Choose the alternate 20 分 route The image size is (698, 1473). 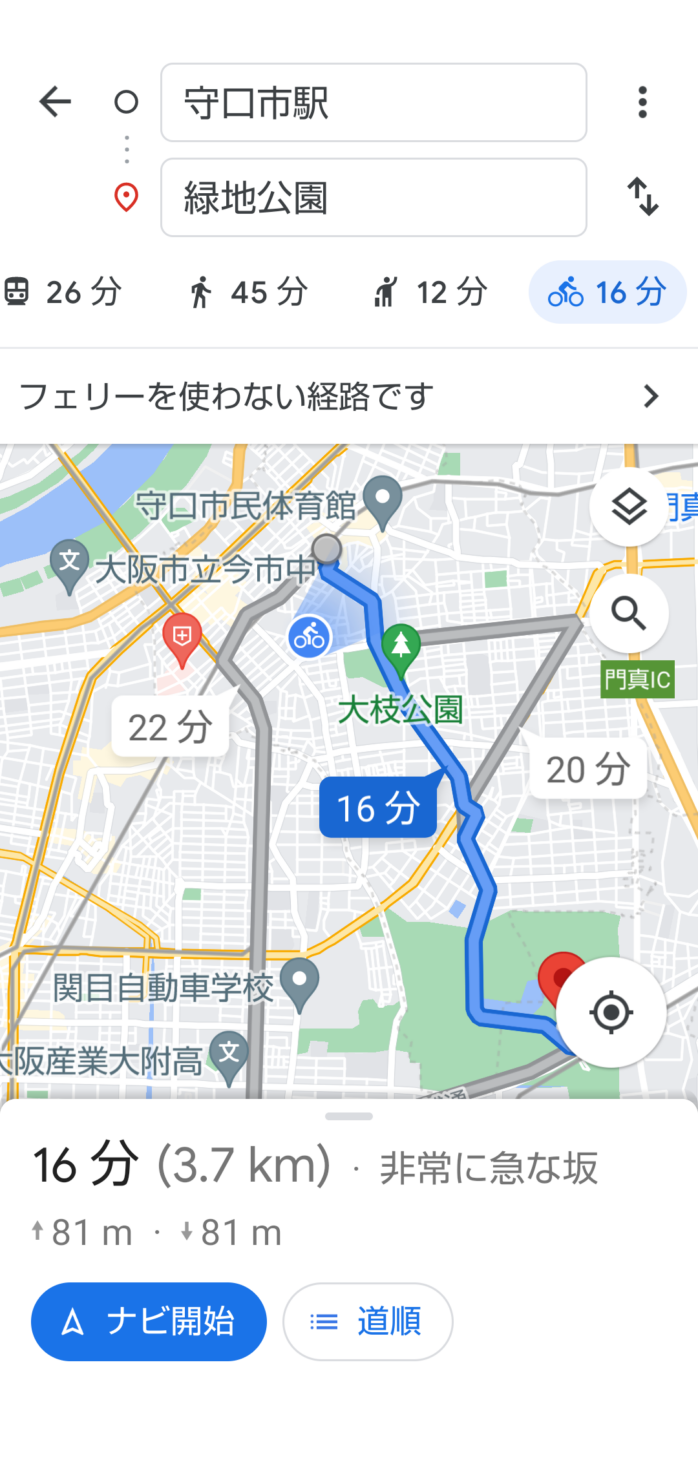tap(588, 768)
